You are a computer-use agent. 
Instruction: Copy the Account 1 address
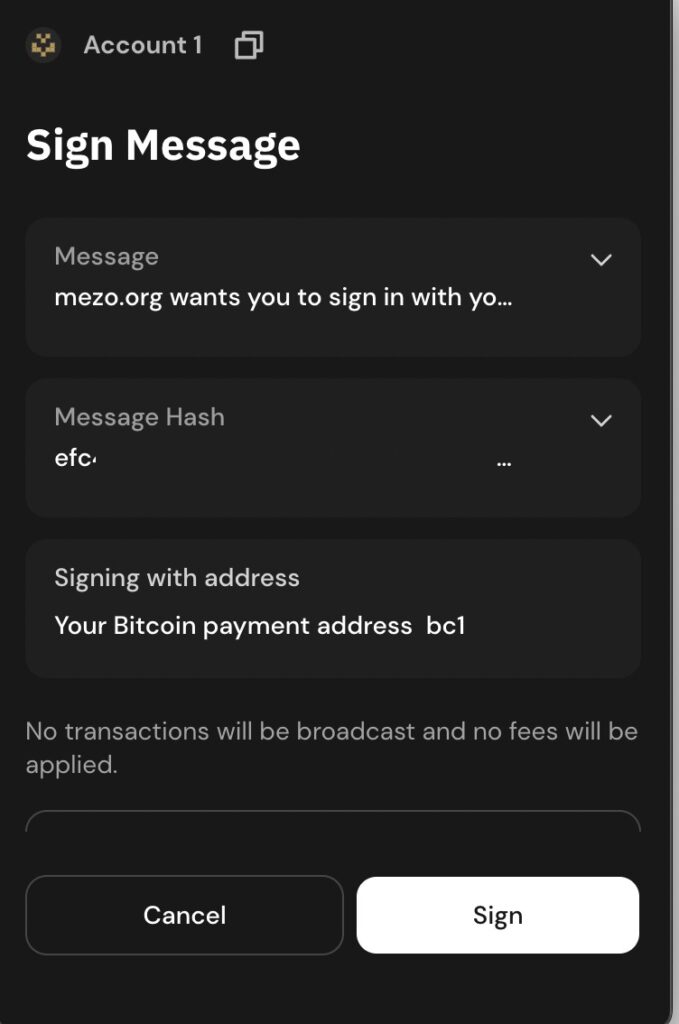coord(249,45)
